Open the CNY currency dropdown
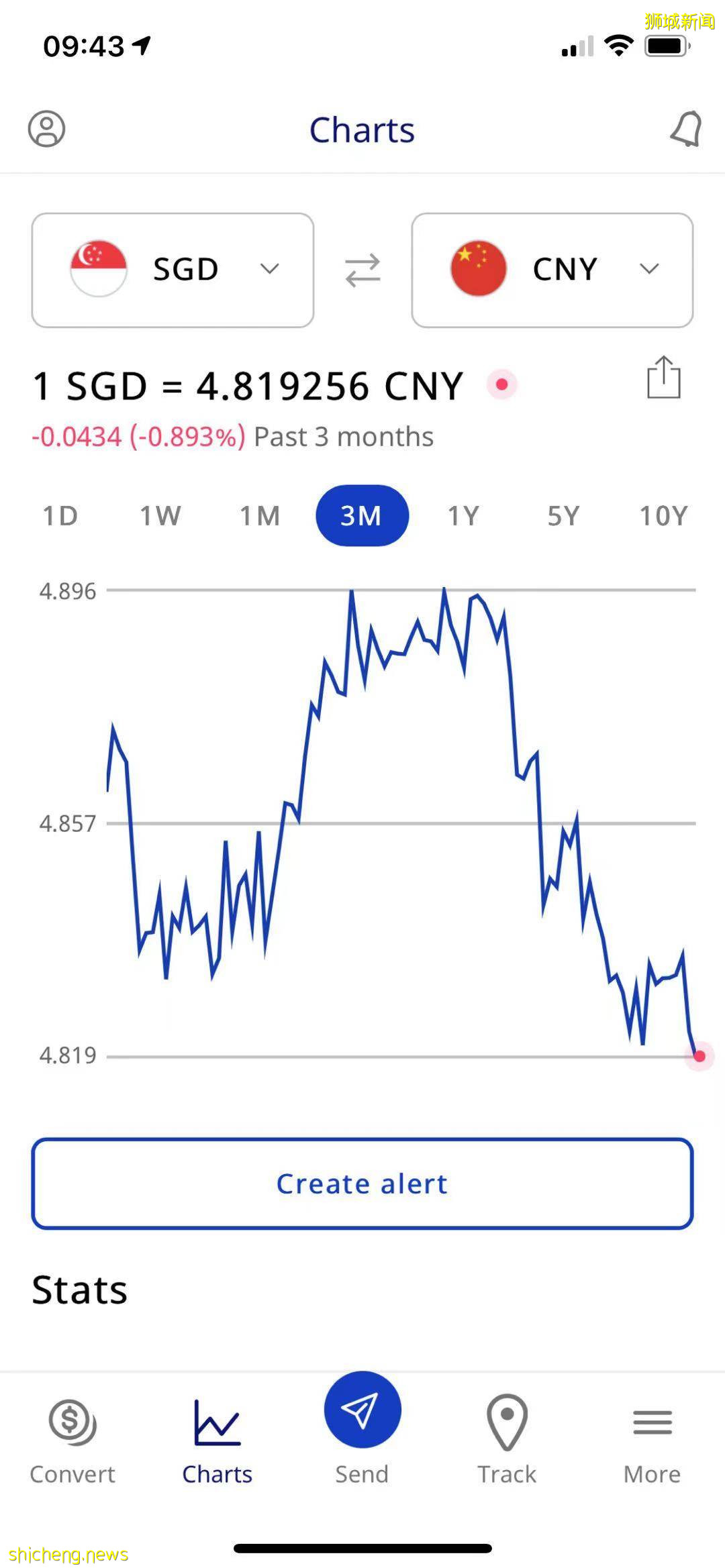 [552, 270]
